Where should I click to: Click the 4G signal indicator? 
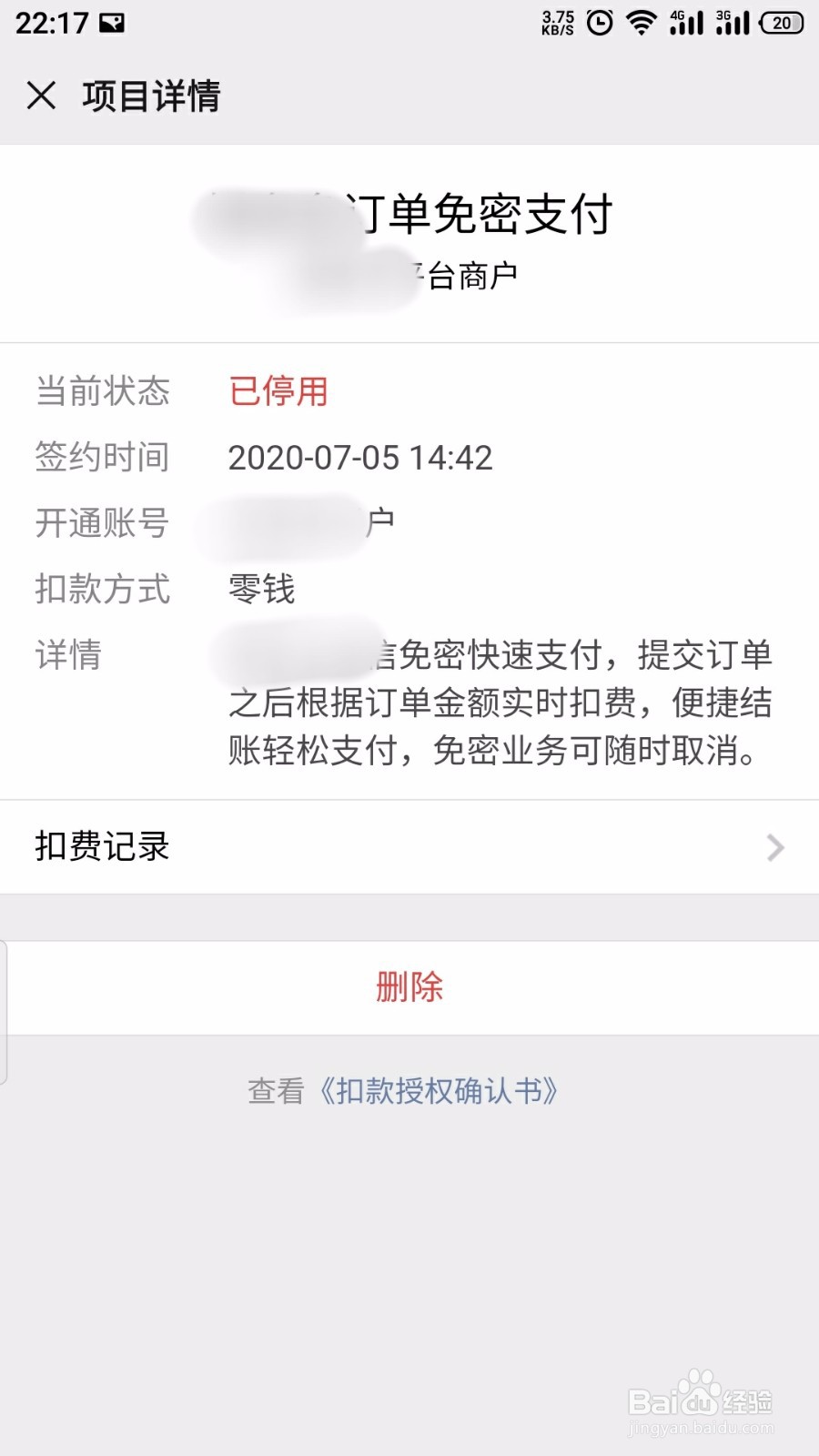(x=689, y=23)
